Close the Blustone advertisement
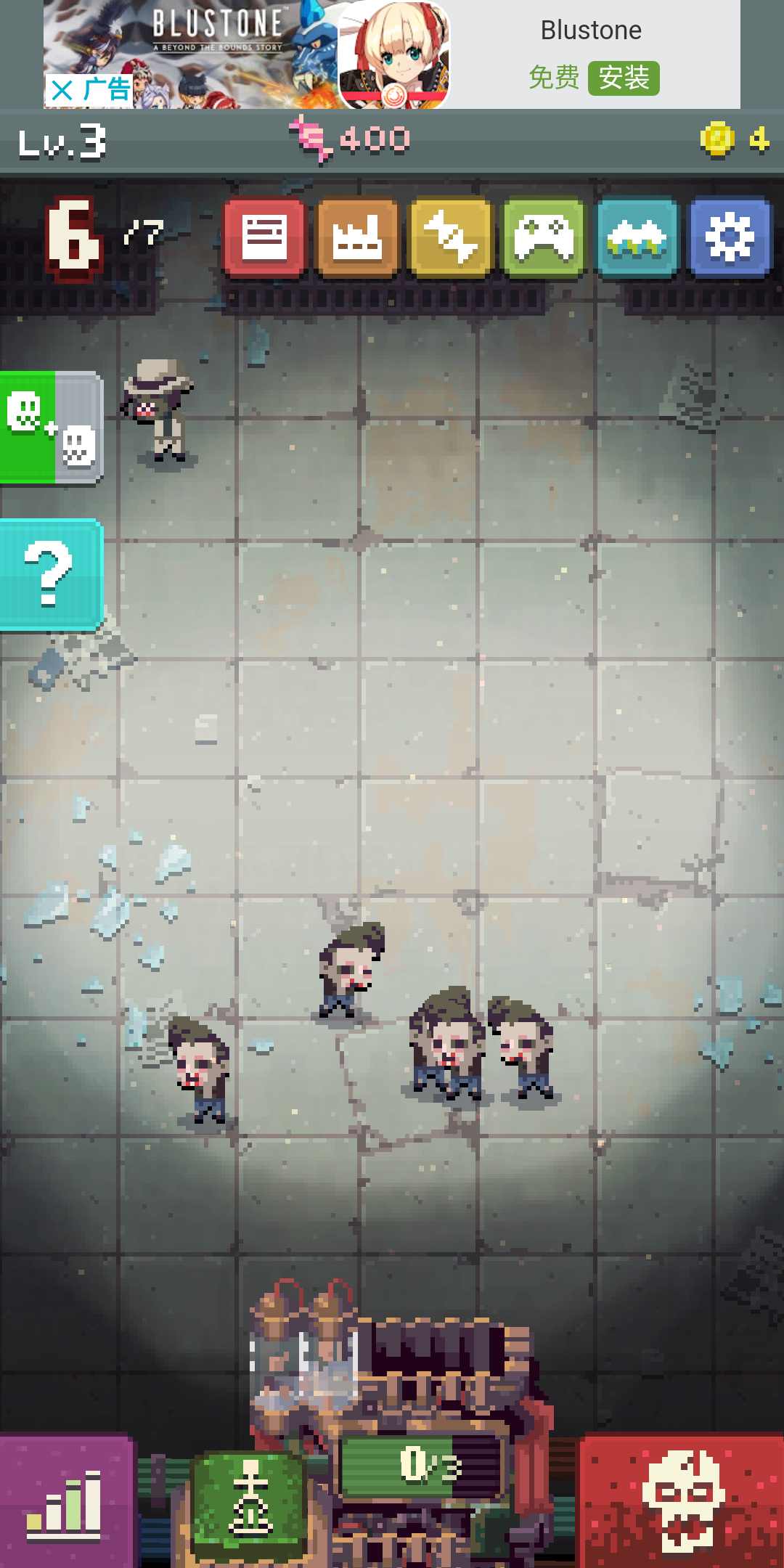This screenshot has width=784, height=1568. click(x=63, y=91)
